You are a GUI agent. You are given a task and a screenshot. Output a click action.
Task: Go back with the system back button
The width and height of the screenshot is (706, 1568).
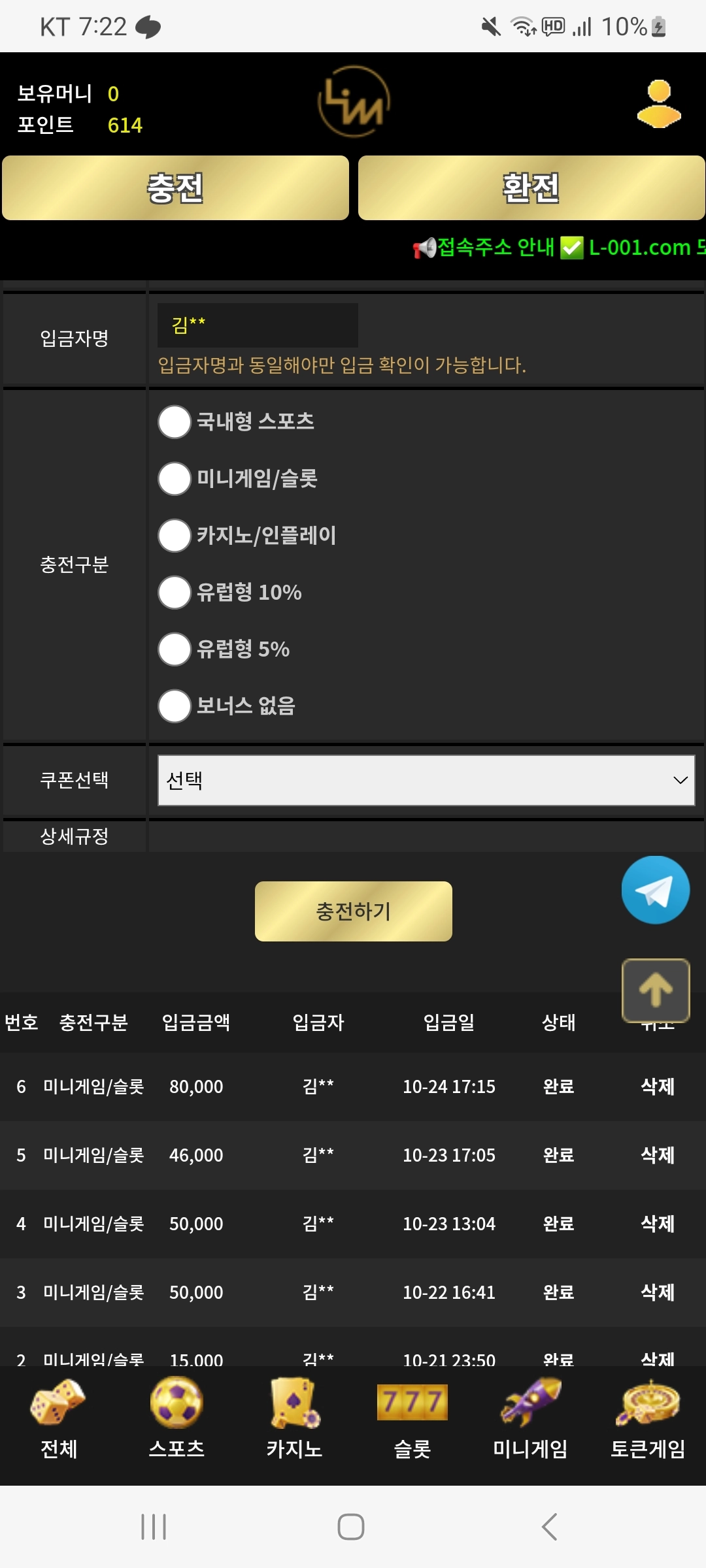(x=549, y=1527)
